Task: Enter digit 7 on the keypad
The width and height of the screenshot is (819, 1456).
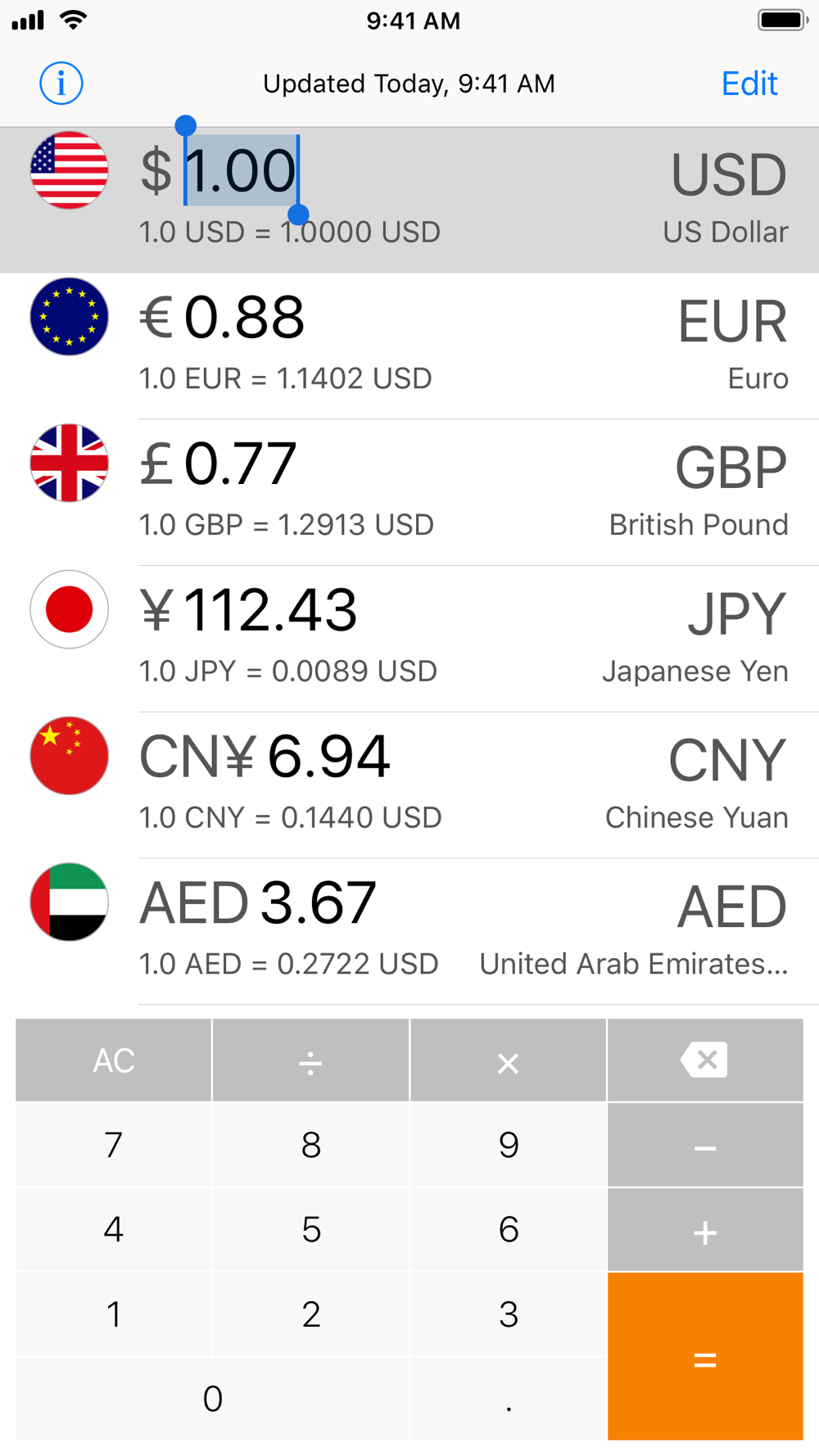Action: point(114,1145)
